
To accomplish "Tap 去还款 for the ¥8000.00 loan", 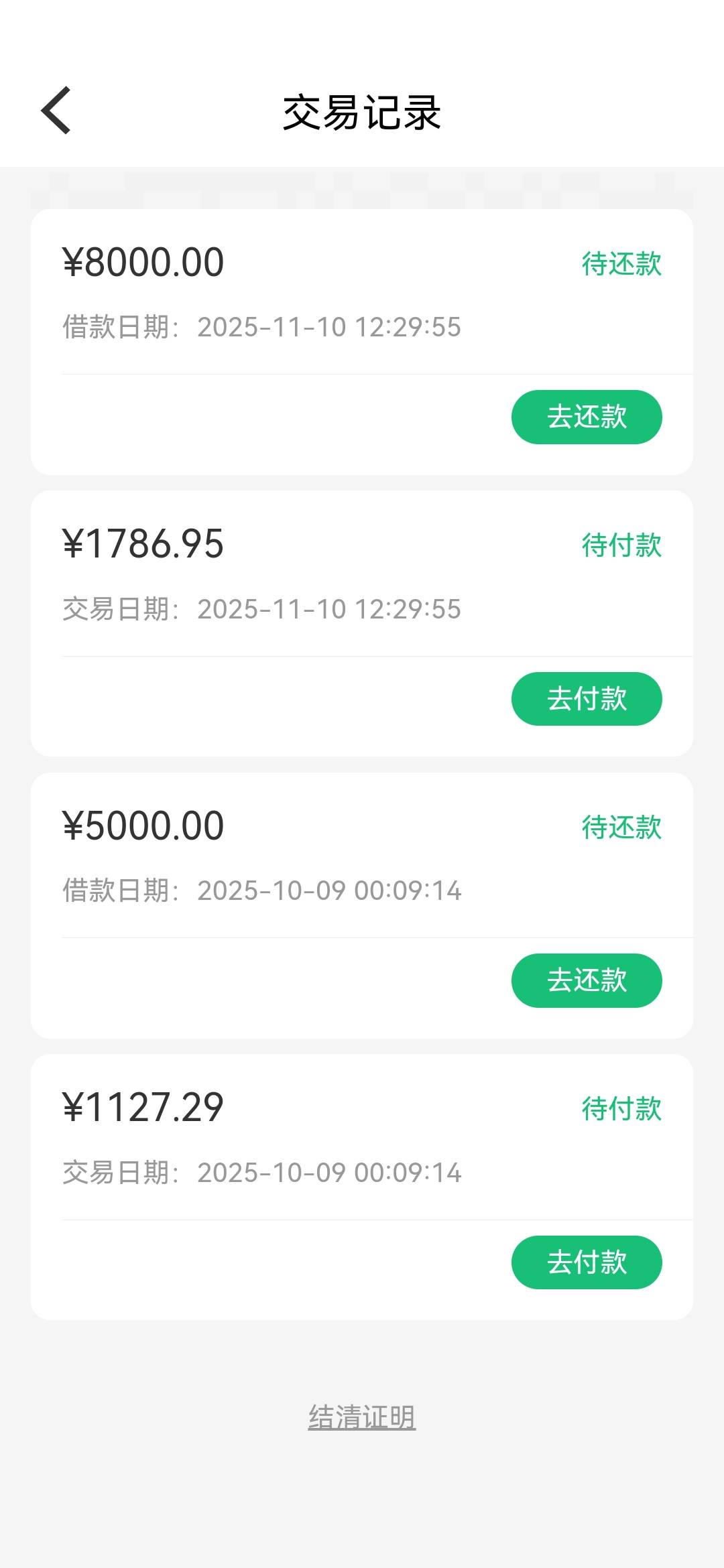I will point(587,417).
